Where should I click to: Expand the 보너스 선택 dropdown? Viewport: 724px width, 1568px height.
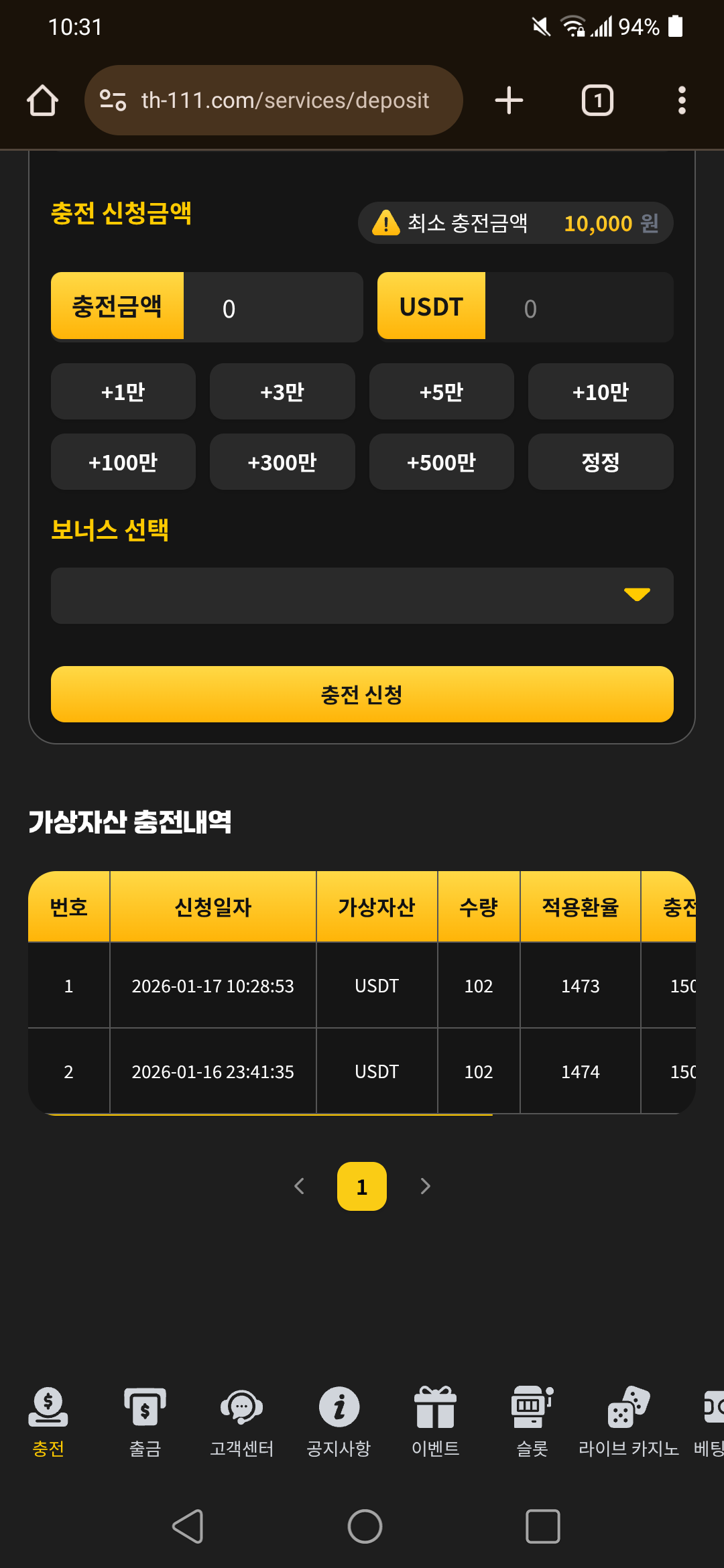pyautogui.click(x=362, y=596)
